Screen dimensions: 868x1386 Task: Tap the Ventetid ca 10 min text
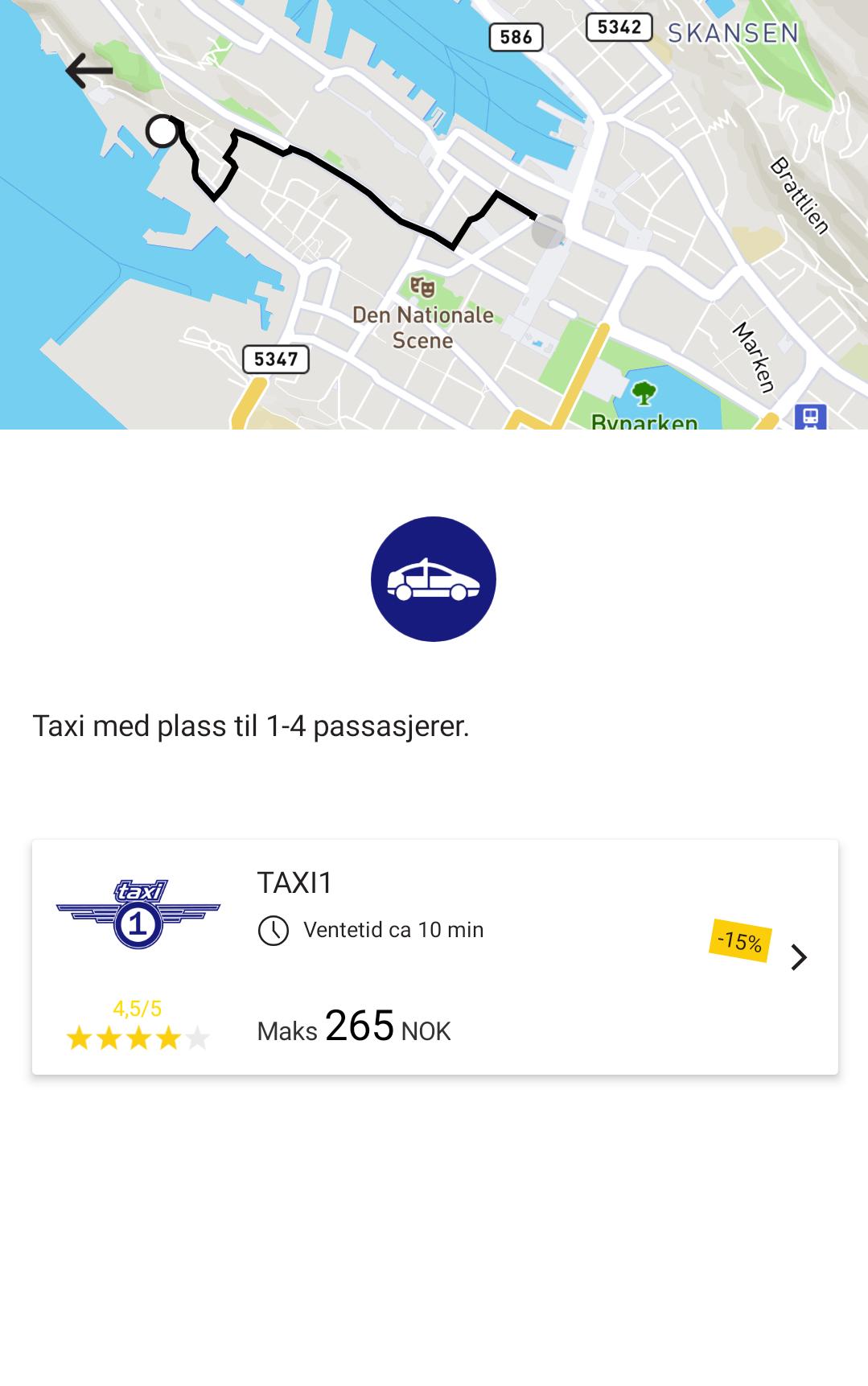(392, 930)
